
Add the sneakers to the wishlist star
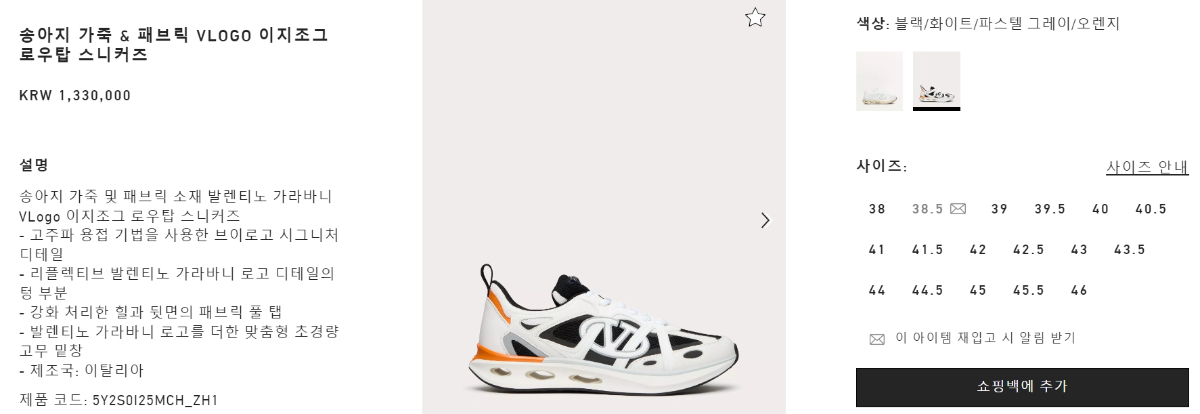tap(755, 17)
